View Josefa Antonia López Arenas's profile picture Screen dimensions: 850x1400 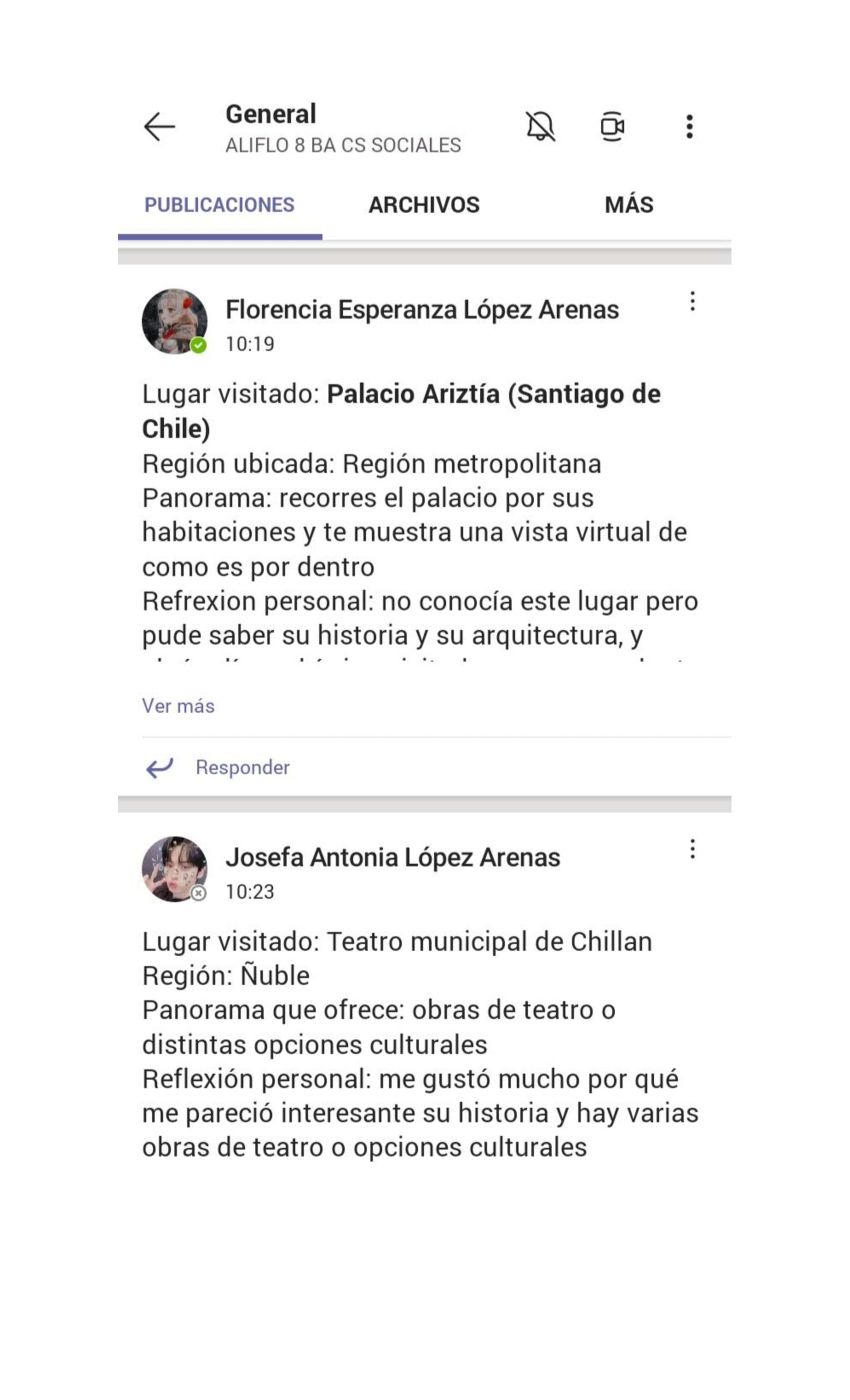point(175,869)
